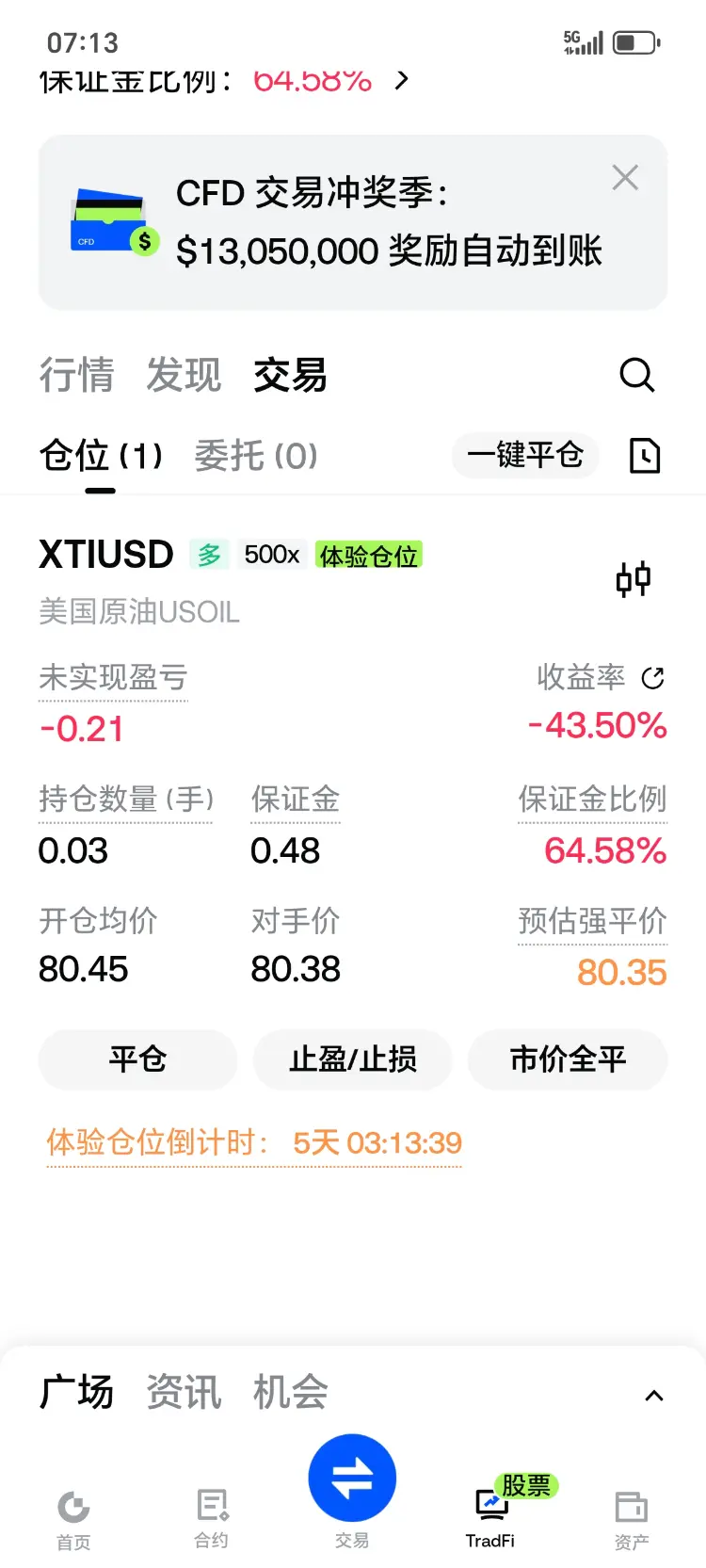706x1568 pixels.
Task: Switch to the 行情 tab
Action: pos(76,375)
